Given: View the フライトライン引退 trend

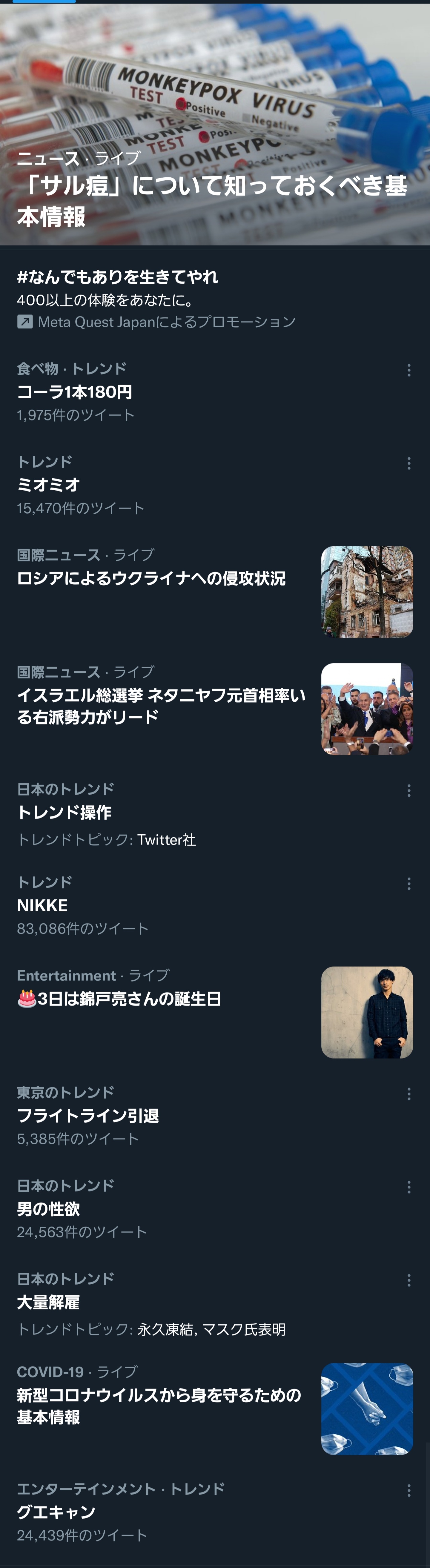Looking at the screenshot, I should tap(88, 1116).
